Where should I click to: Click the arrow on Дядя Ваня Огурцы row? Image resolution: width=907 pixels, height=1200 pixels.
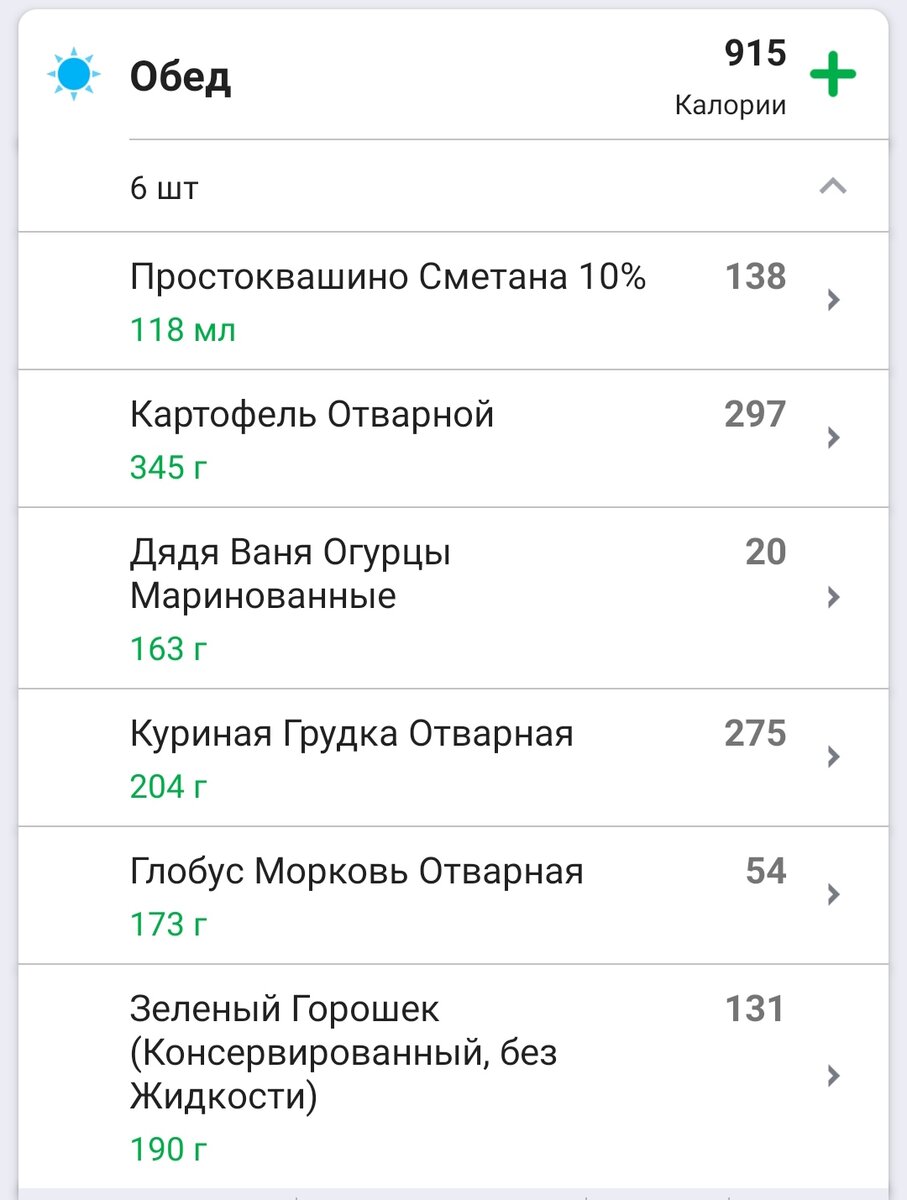(832, 597)
